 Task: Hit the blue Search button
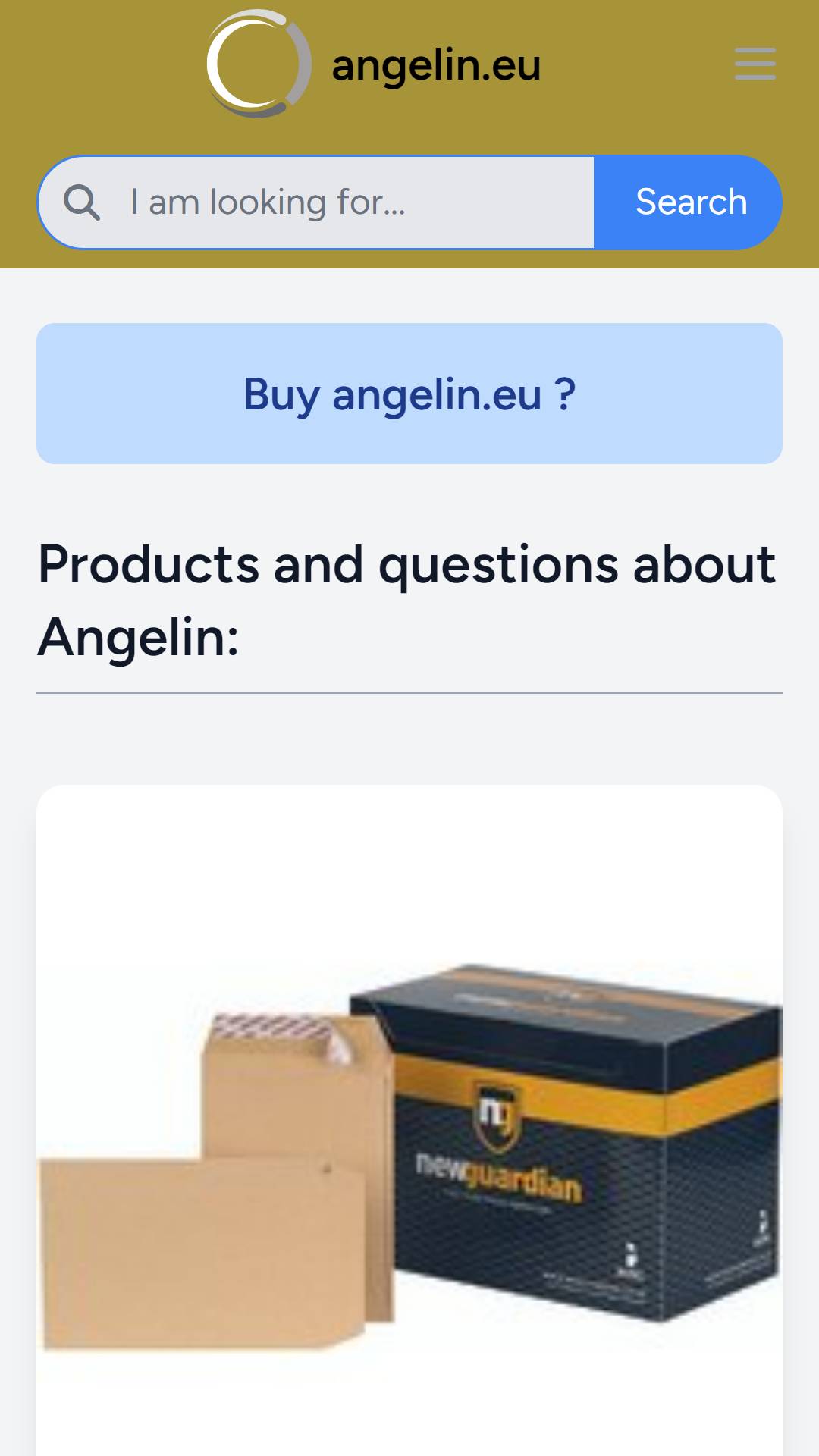pyautogui.click(x=689, y=202)
